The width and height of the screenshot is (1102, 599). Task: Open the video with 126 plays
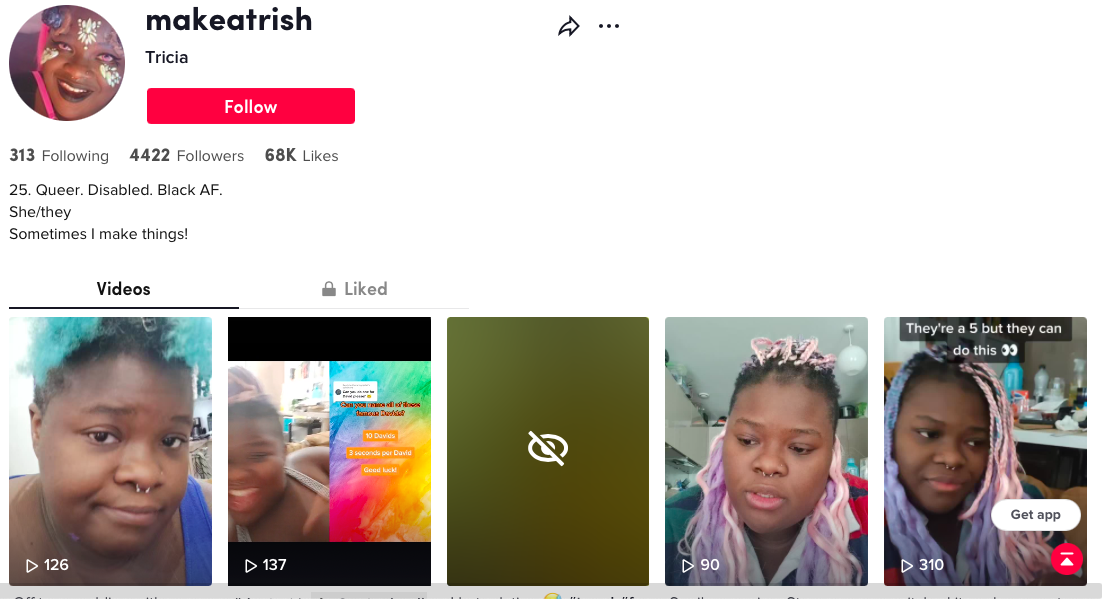point(110,451)
